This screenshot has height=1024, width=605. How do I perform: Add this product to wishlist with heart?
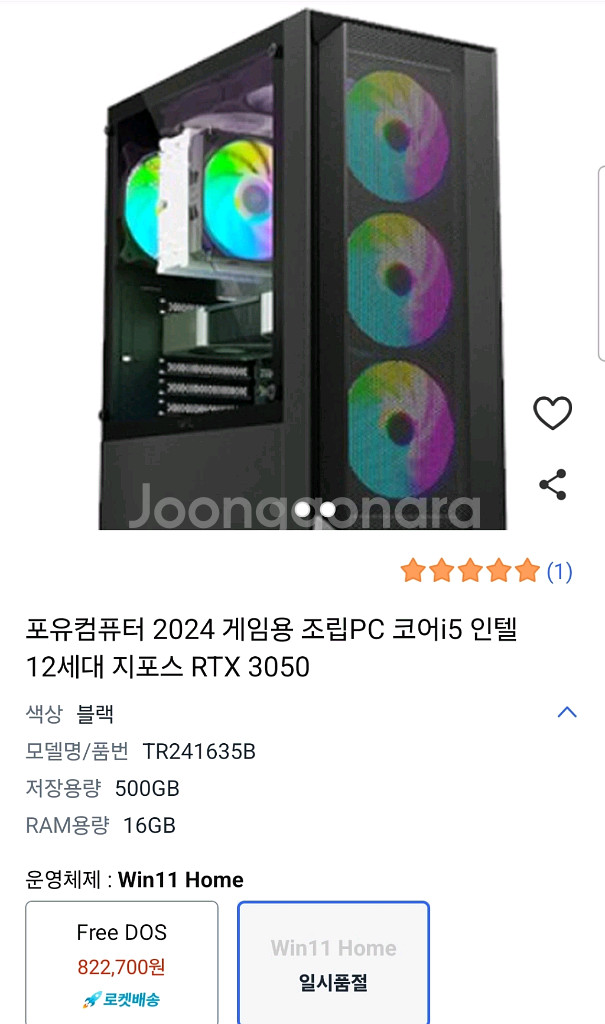pyautogui.click(x=552, y=413)
